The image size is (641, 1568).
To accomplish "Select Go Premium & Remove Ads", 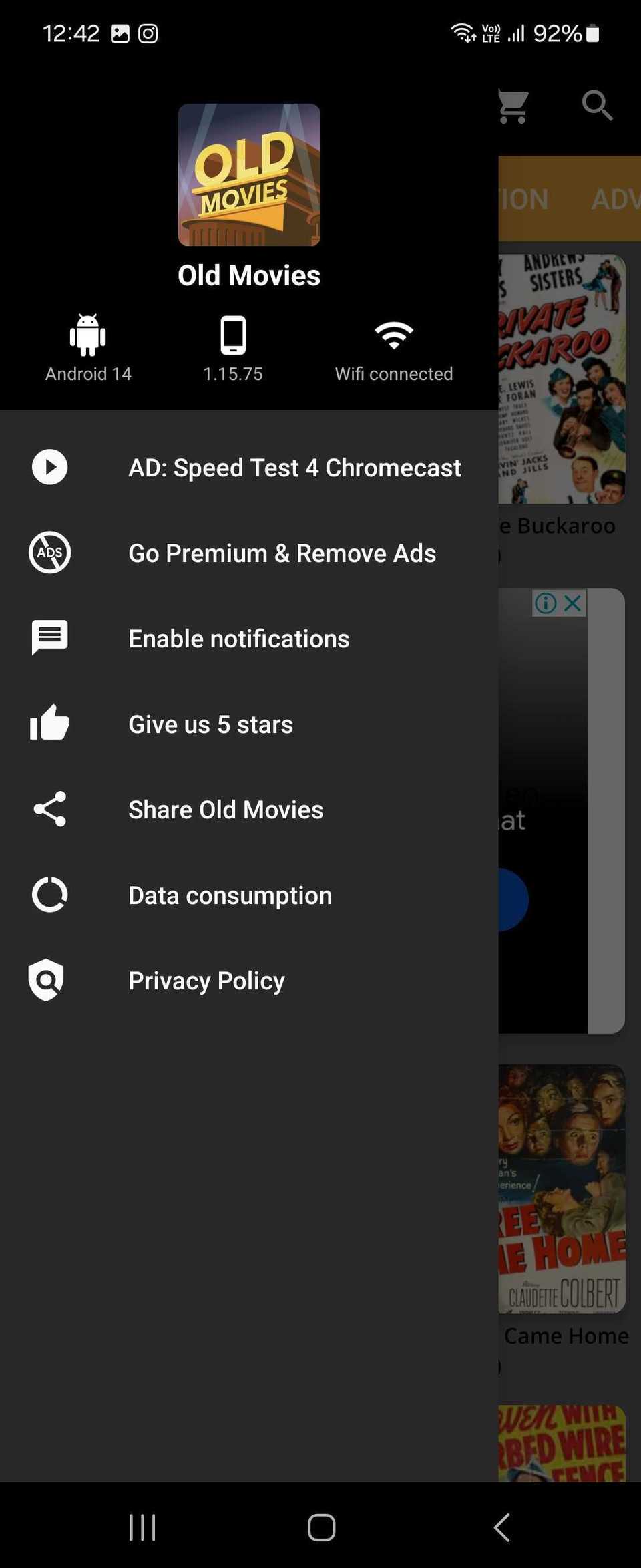I will tap(282, 553).
